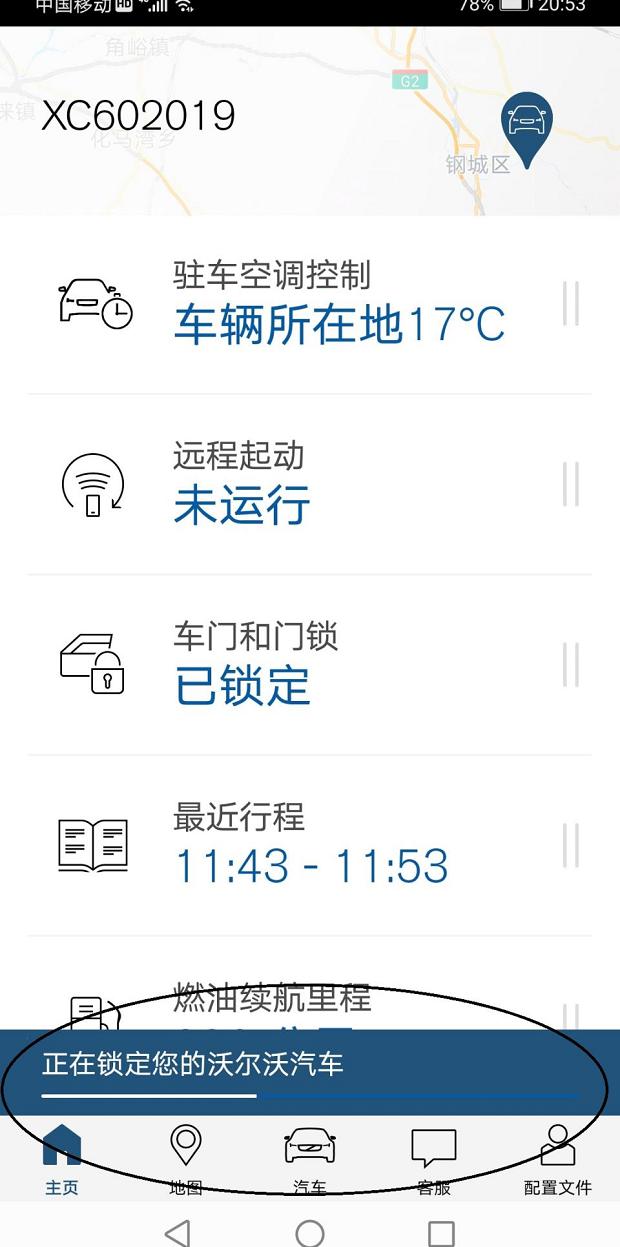Switch to the 客服 customer service tab
Image resolution: width=620 pixels, height=1247 pixels.
[434, 1159]
